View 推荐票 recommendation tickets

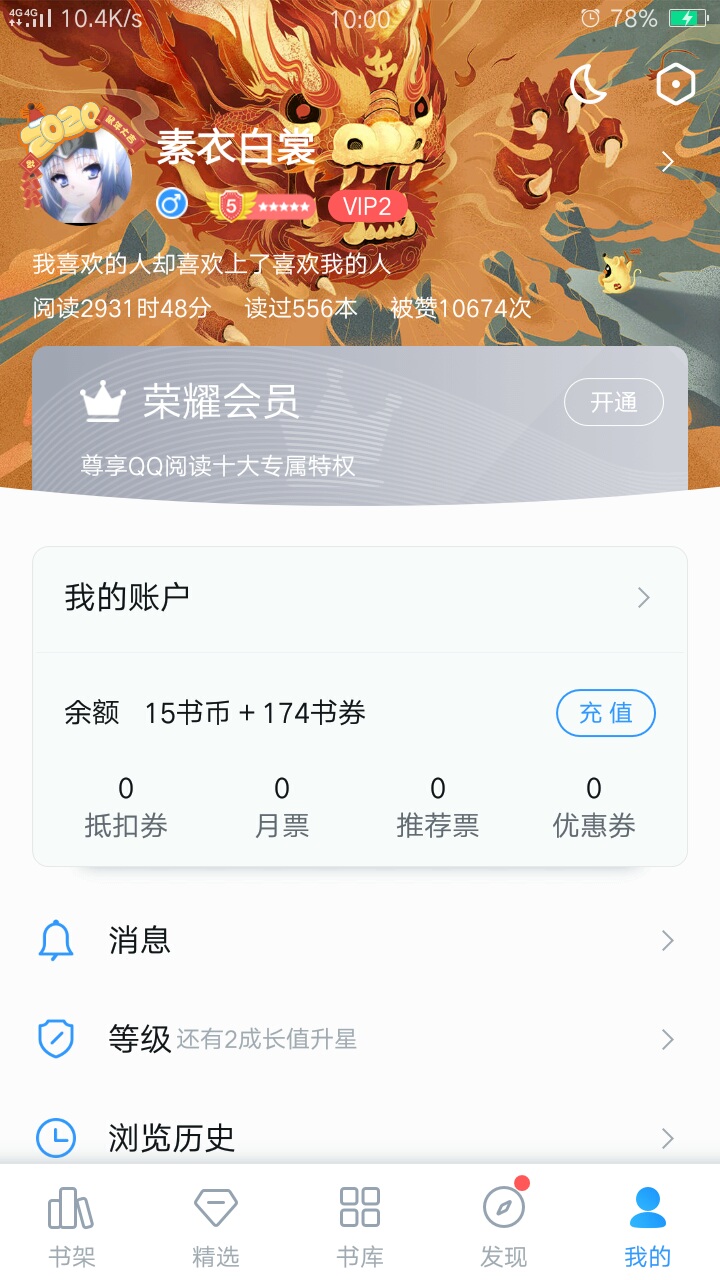pos(438,808)
